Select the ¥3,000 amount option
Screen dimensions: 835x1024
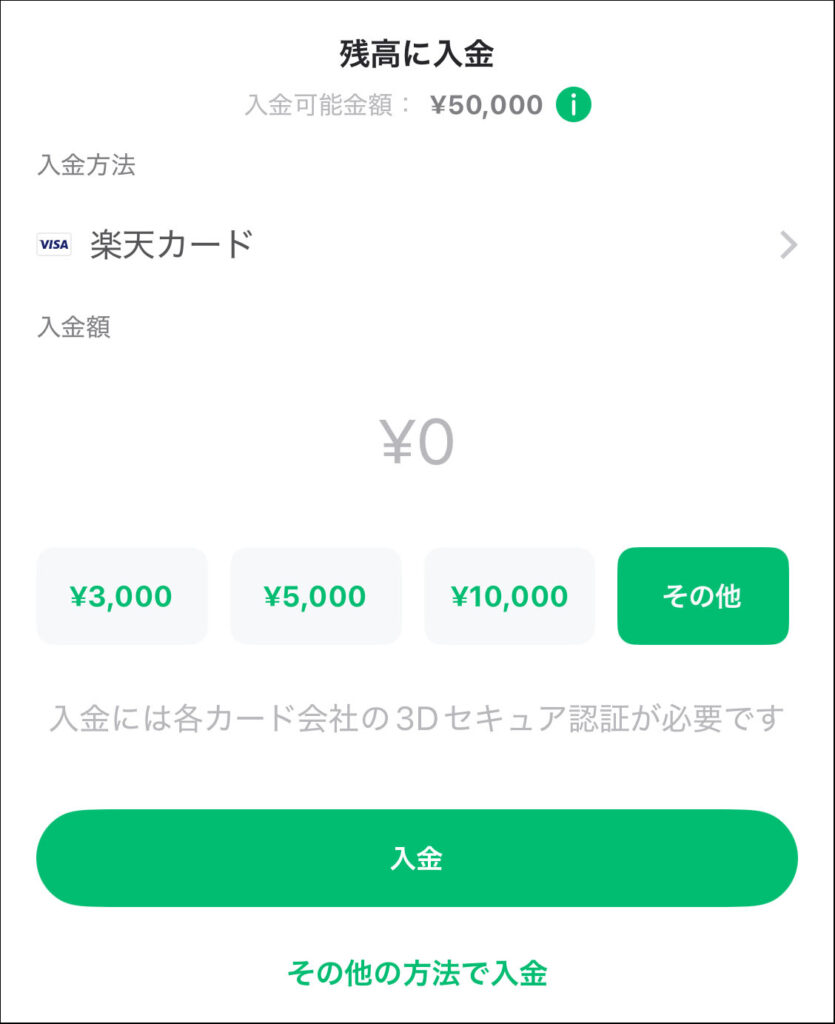point(122,596)
